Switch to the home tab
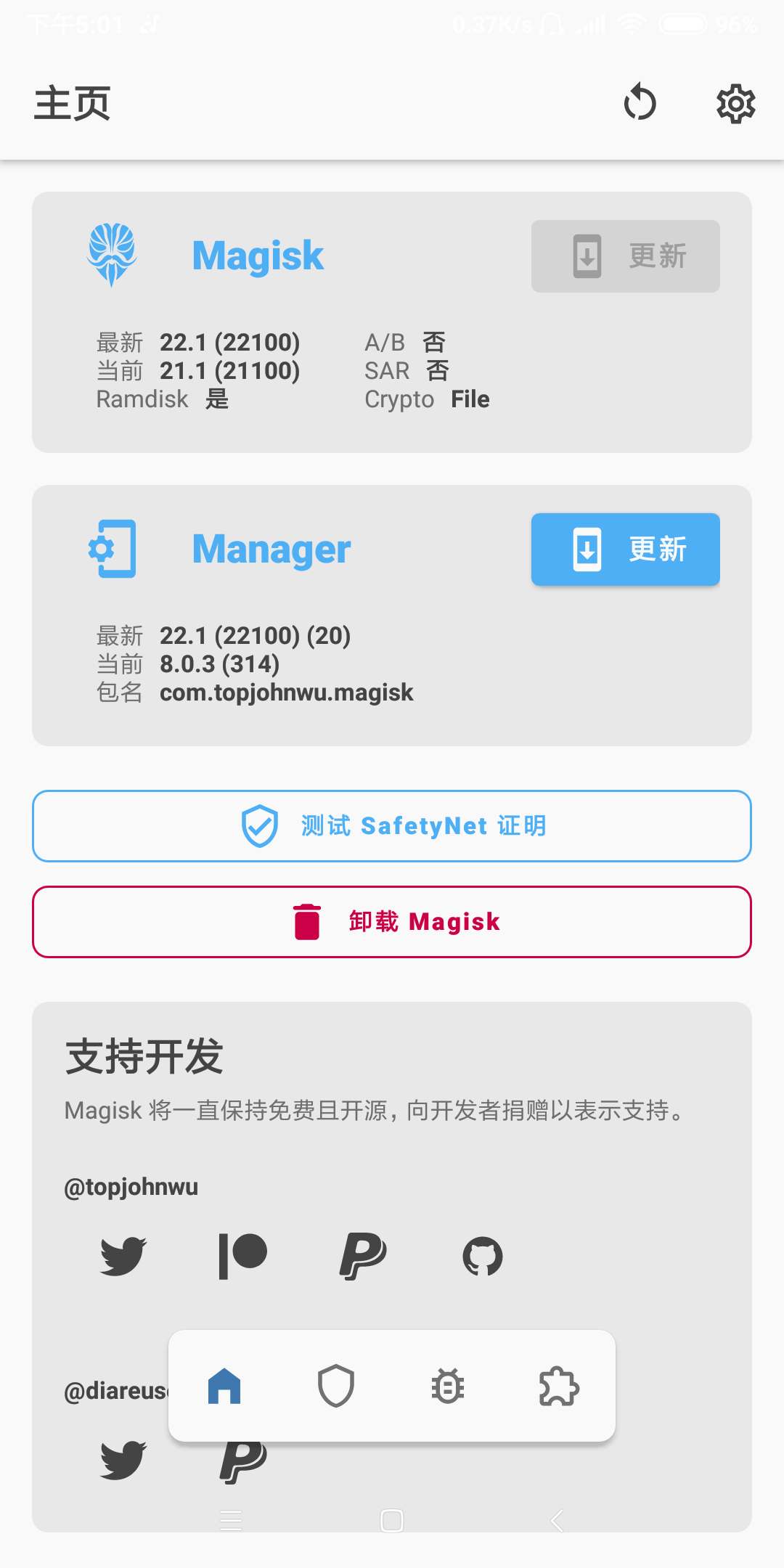This screenshot has height=1568, width=784. point(224,1387)
